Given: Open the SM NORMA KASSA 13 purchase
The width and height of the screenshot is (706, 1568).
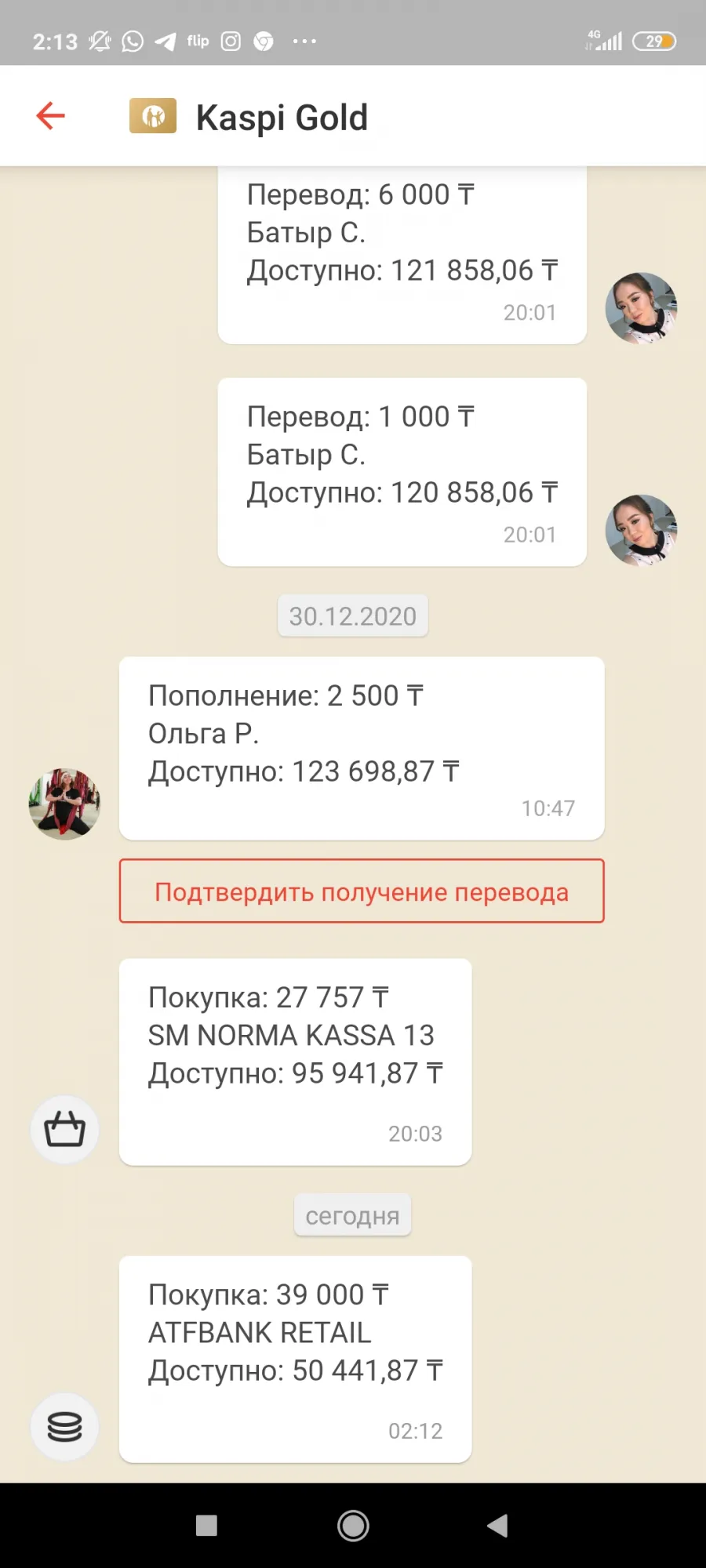Looking at the screenshot, I should [x=295, y=1062].
